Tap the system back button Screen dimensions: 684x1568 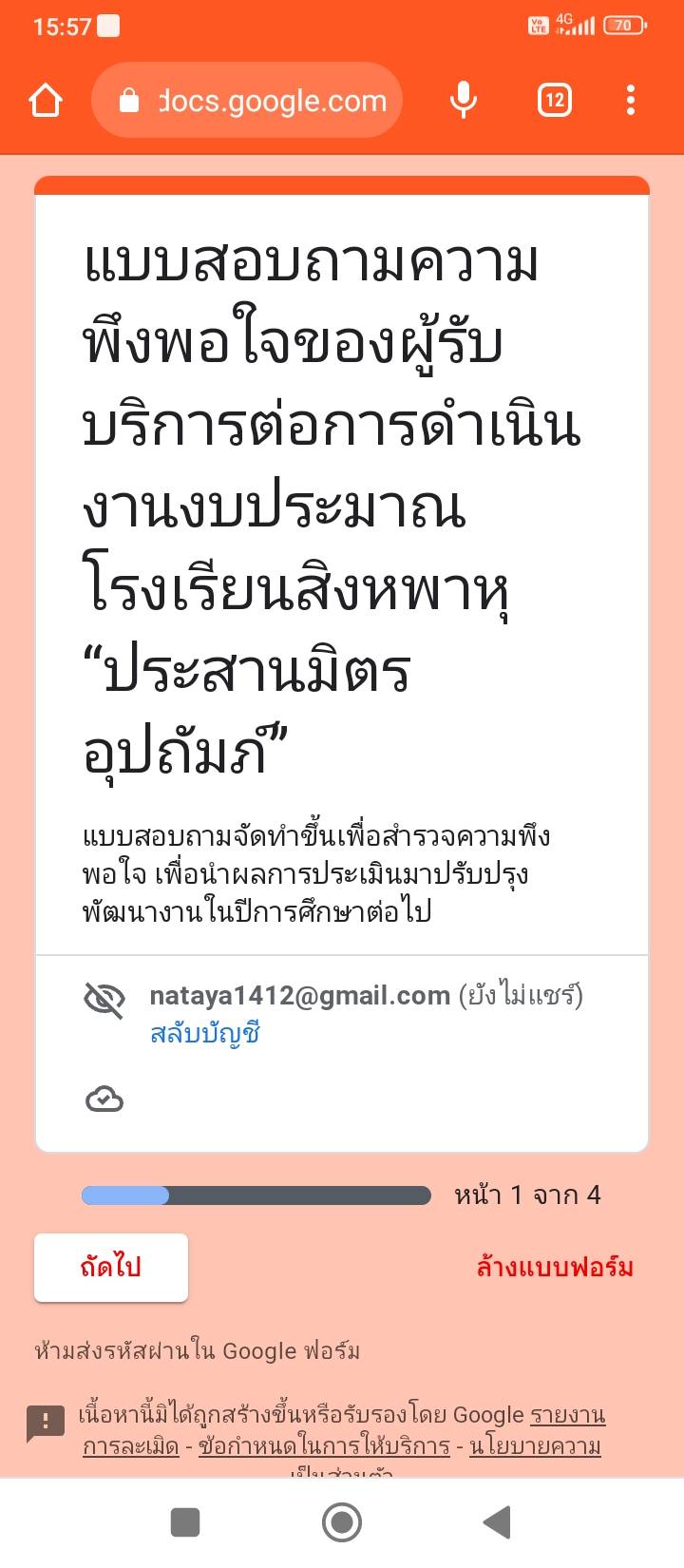497,1522
